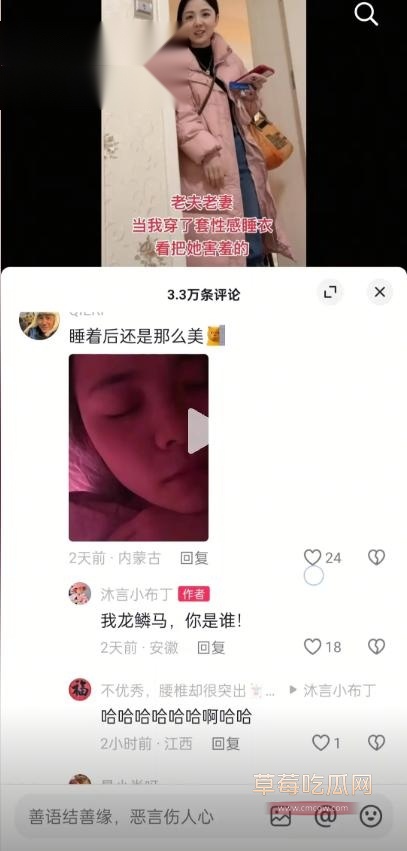The width and height of the screenshot is (407, 851).
Task: Dislike the 哈哈哈哈哈哈啊哈哈 comment
Action: click(376, 742)
